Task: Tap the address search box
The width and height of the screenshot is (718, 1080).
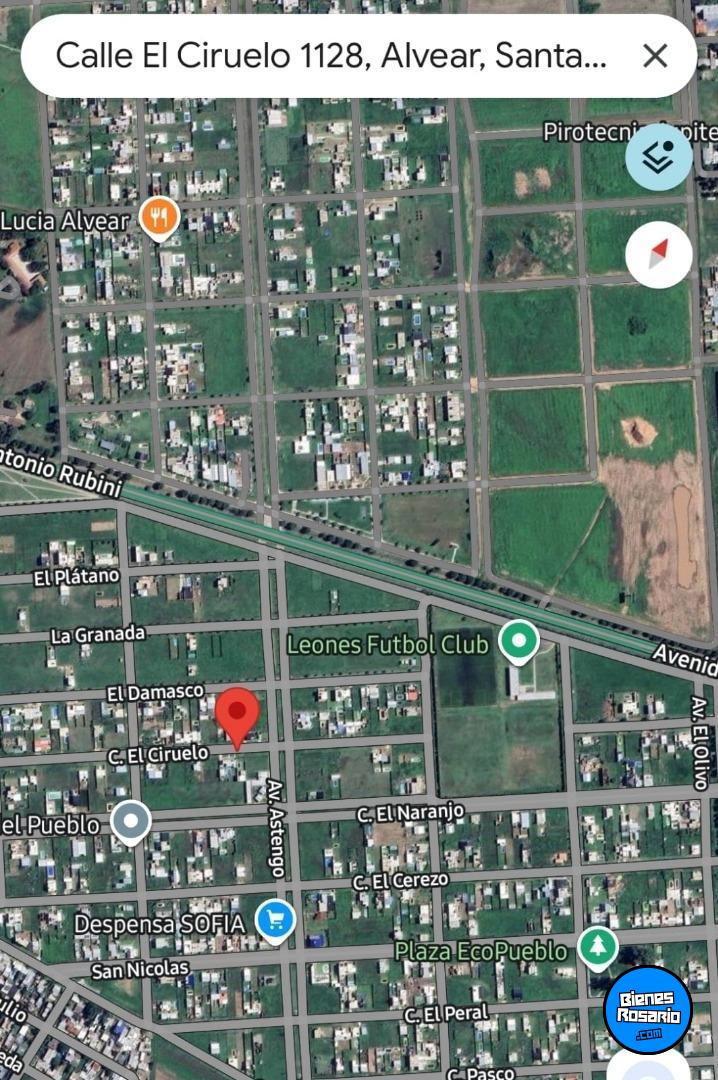Action: pyautogui.click(x=330, y=56)
